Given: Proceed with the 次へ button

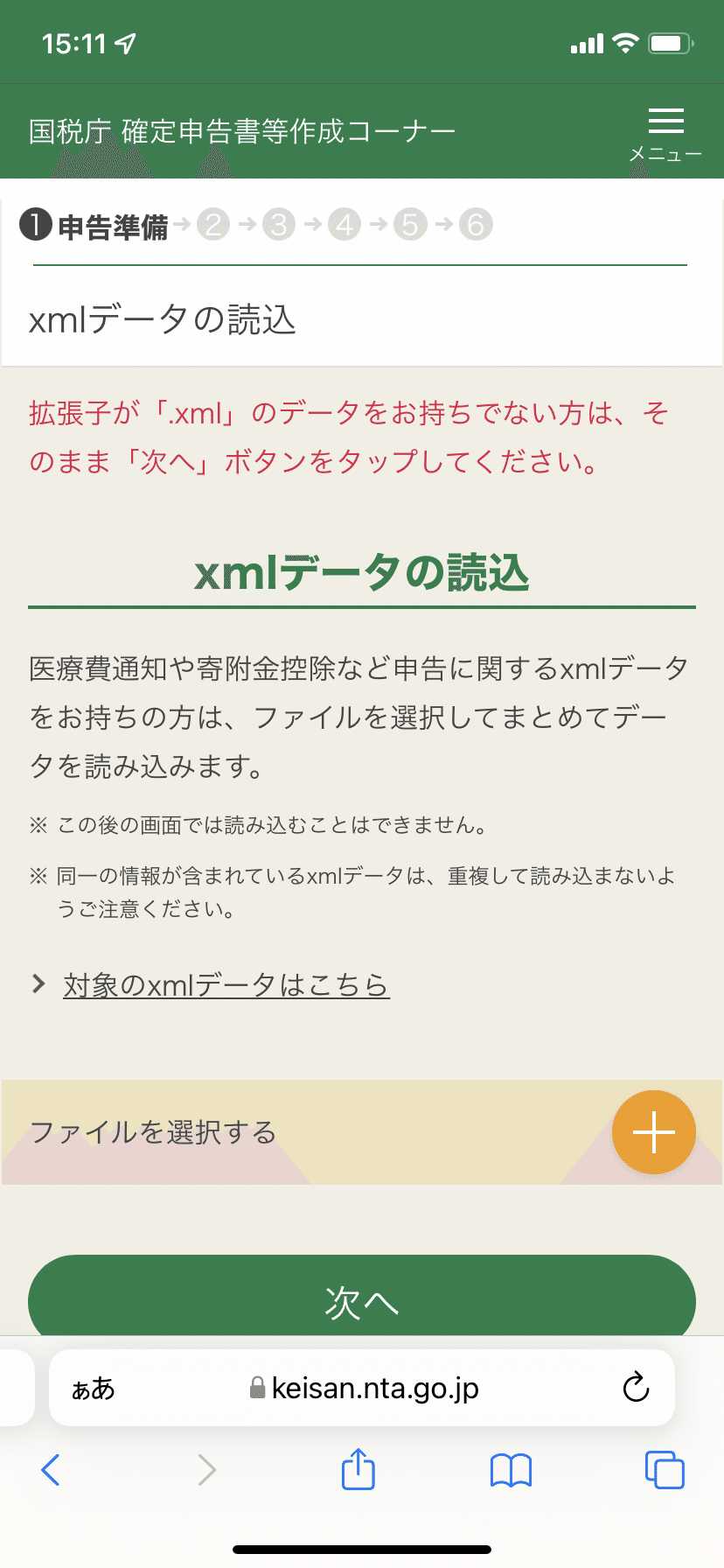Looking at the screenshot, I should [361, 1299].
